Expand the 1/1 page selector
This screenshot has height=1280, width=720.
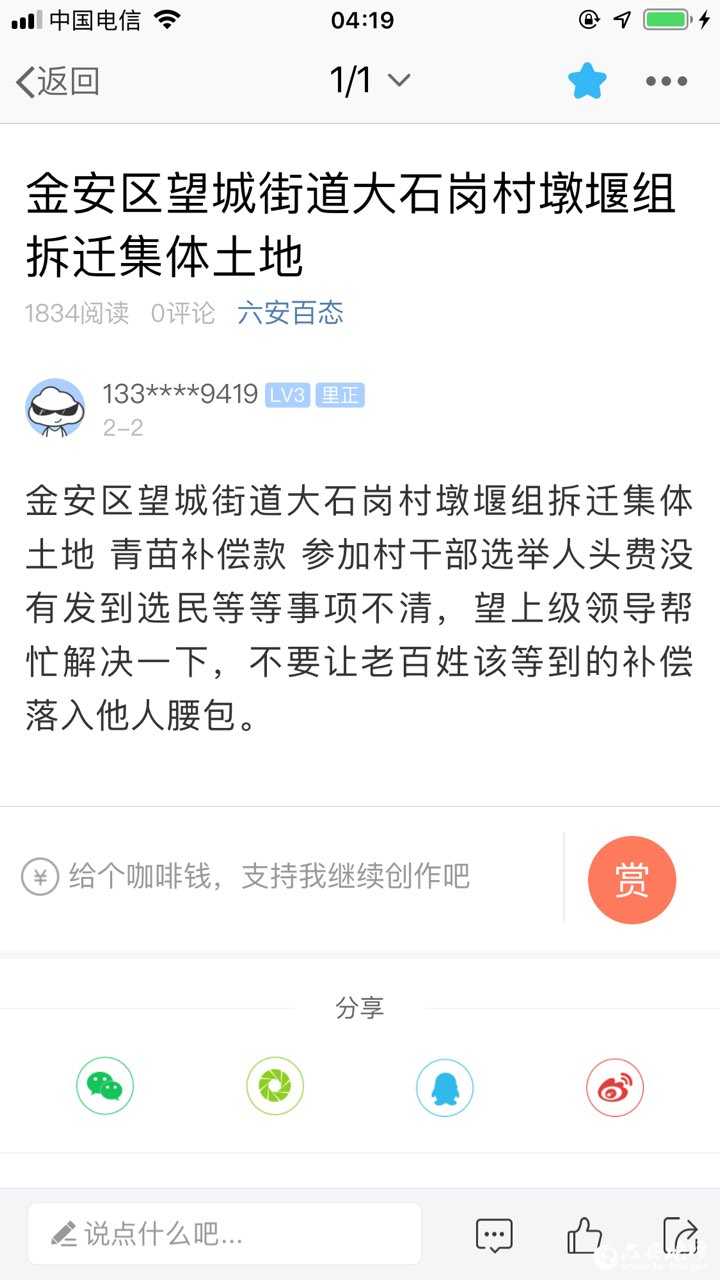(x=370, y=81)
